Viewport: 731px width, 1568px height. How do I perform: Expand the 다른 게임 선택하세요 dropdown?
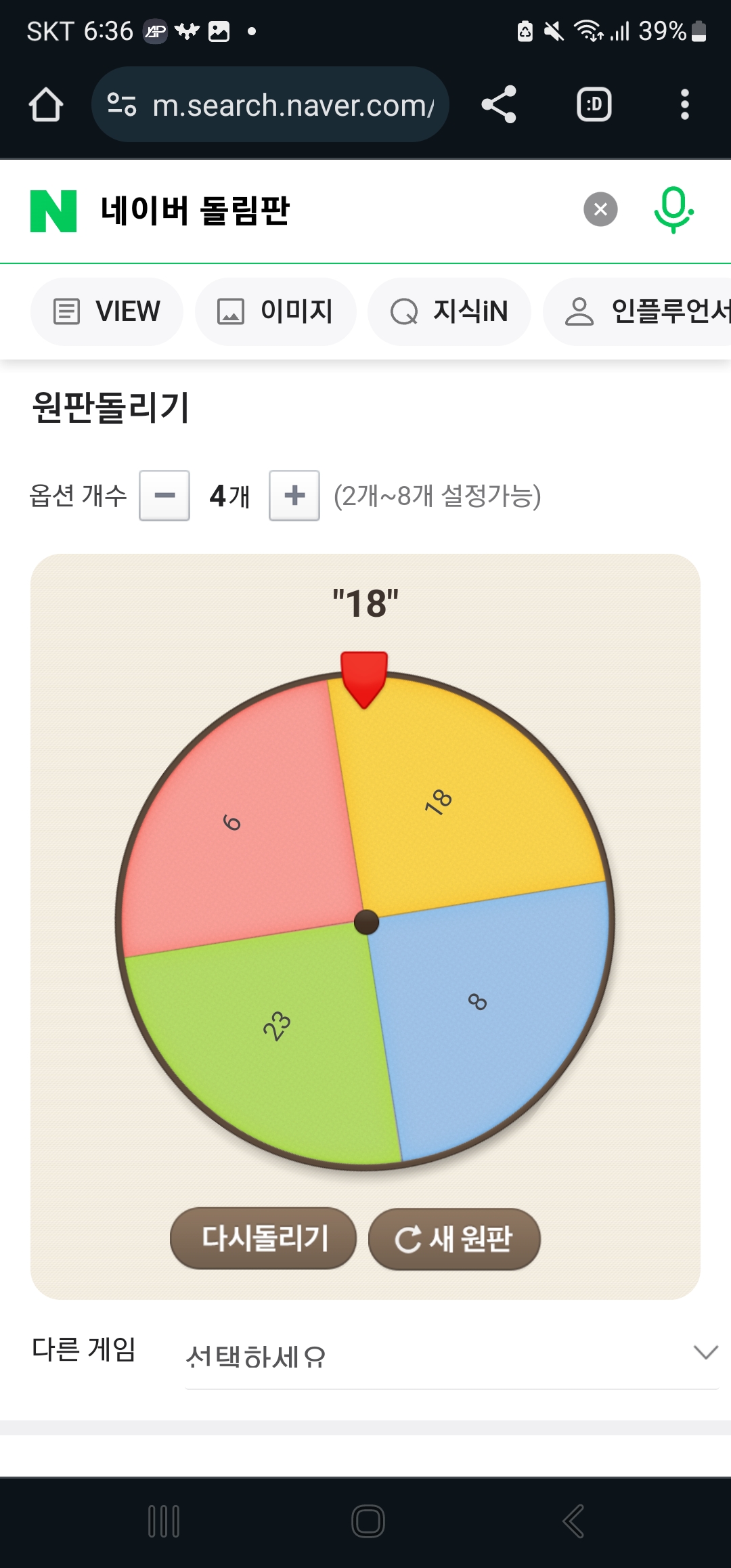(451, 1355)
